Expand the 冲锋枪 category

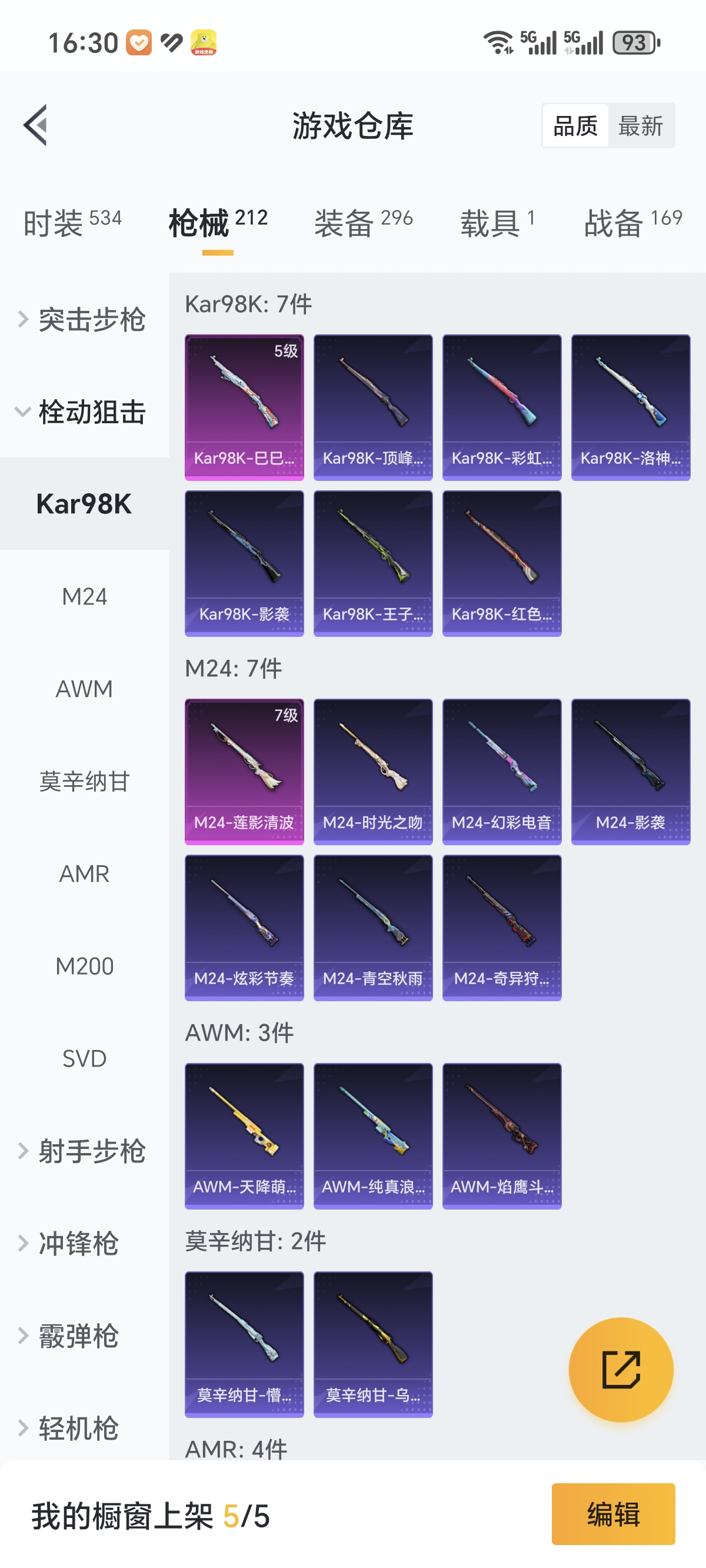click(84, 1244)
